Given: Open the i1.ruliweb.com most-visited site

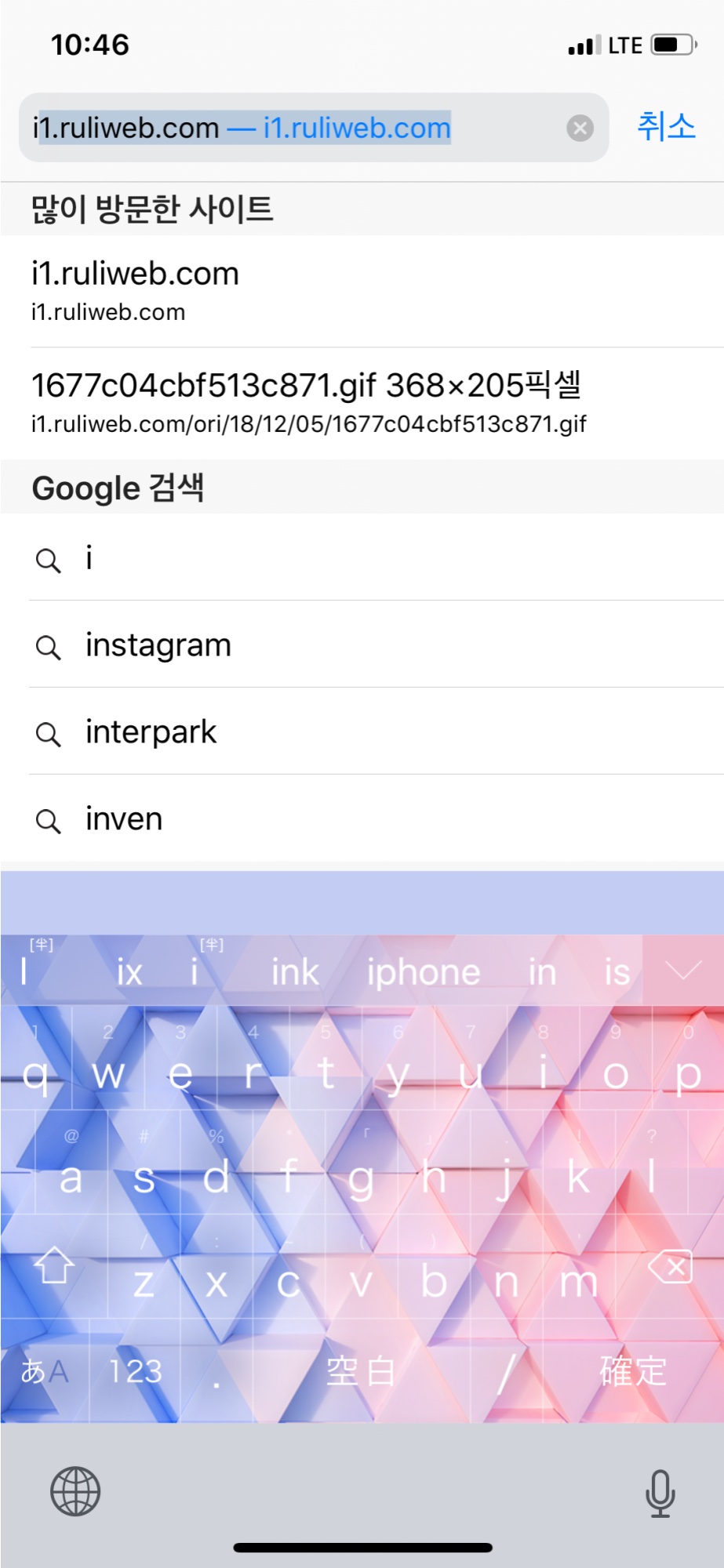Looking at the screenshot, I should click(x=235, y=290).
